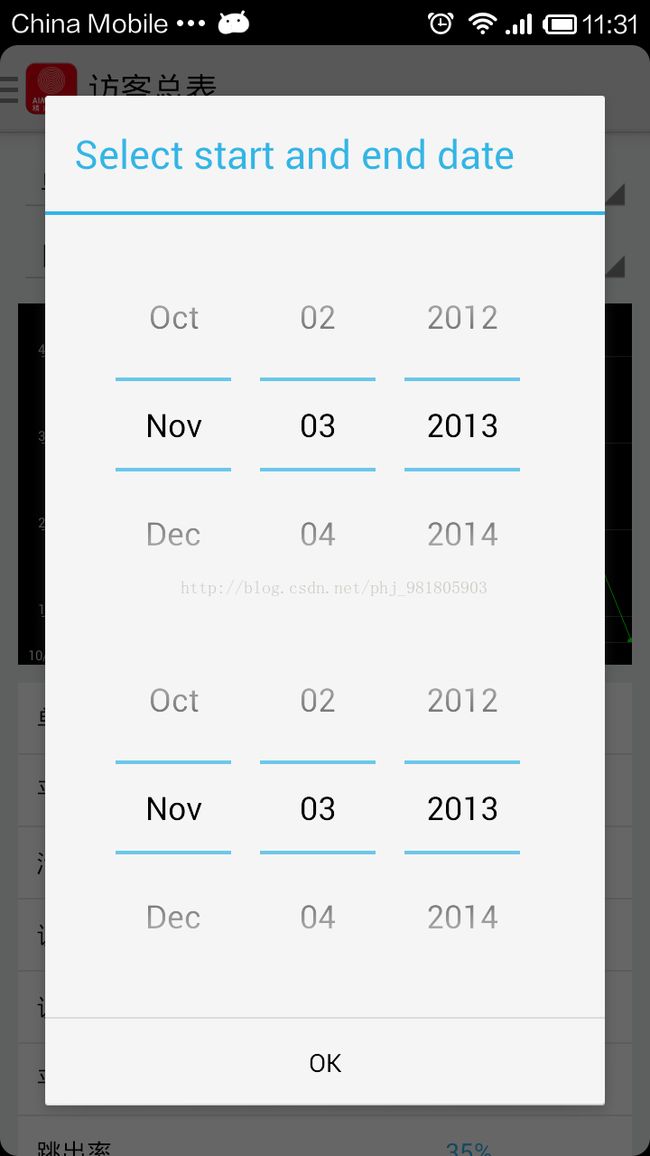Select Oct in the end date picker
This screenshot has height=1156, width=650.
[174, 700]
